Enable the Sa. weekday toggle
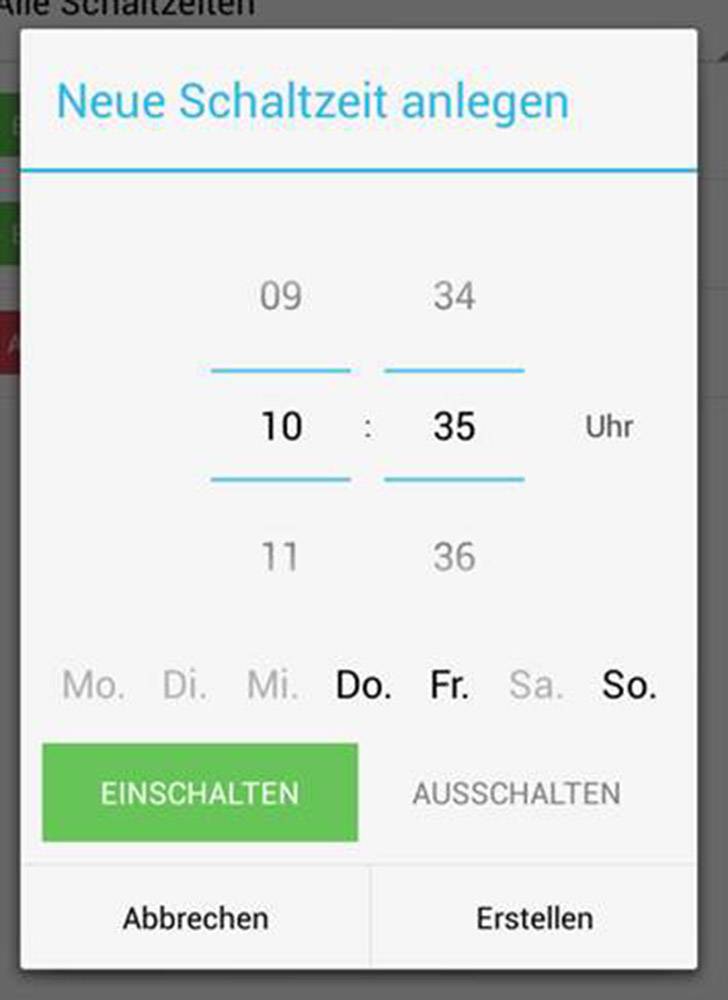This screenshot has width=728, height=1000. [536, 686]
